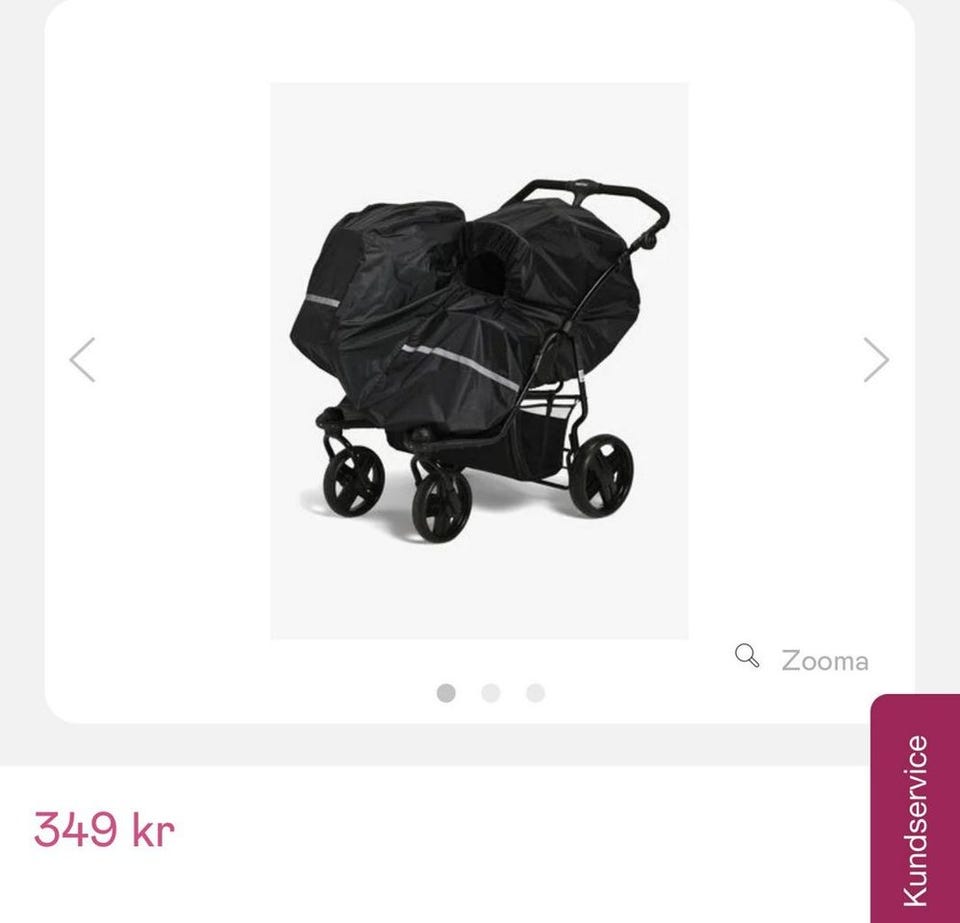Jump to the second image dot
Image resolution: width=960 pixels, height=923 pixels.
(490, 693)
